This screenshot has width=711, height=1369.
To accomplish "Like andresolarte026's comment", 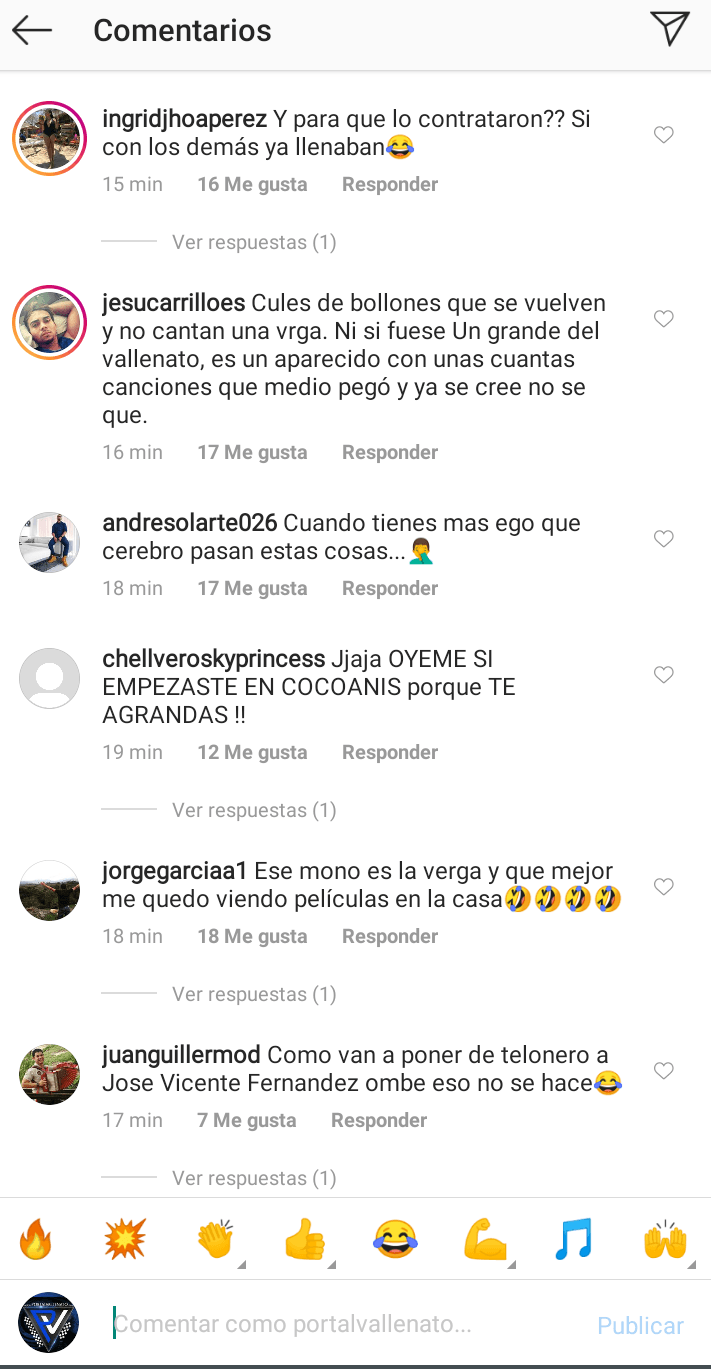I will [663, 539].
